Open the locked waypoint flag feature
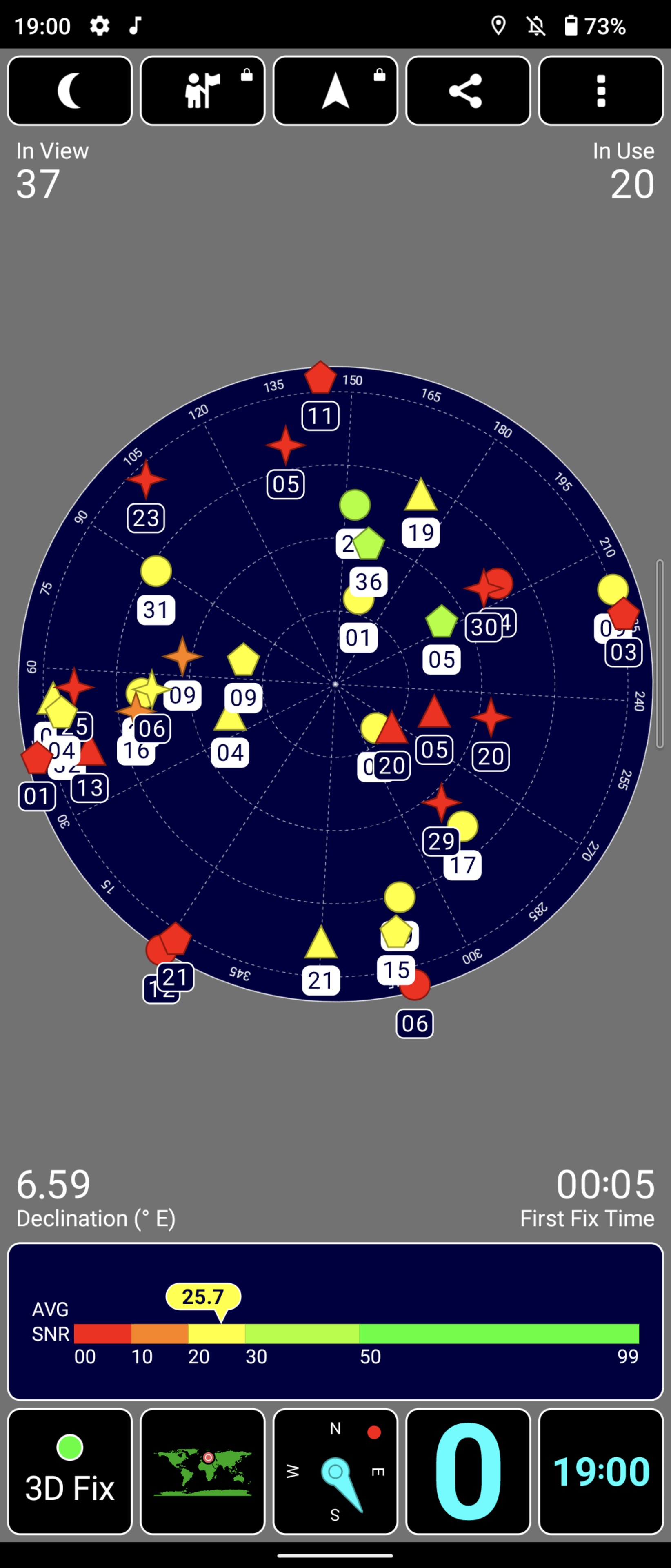 (202, 91)
